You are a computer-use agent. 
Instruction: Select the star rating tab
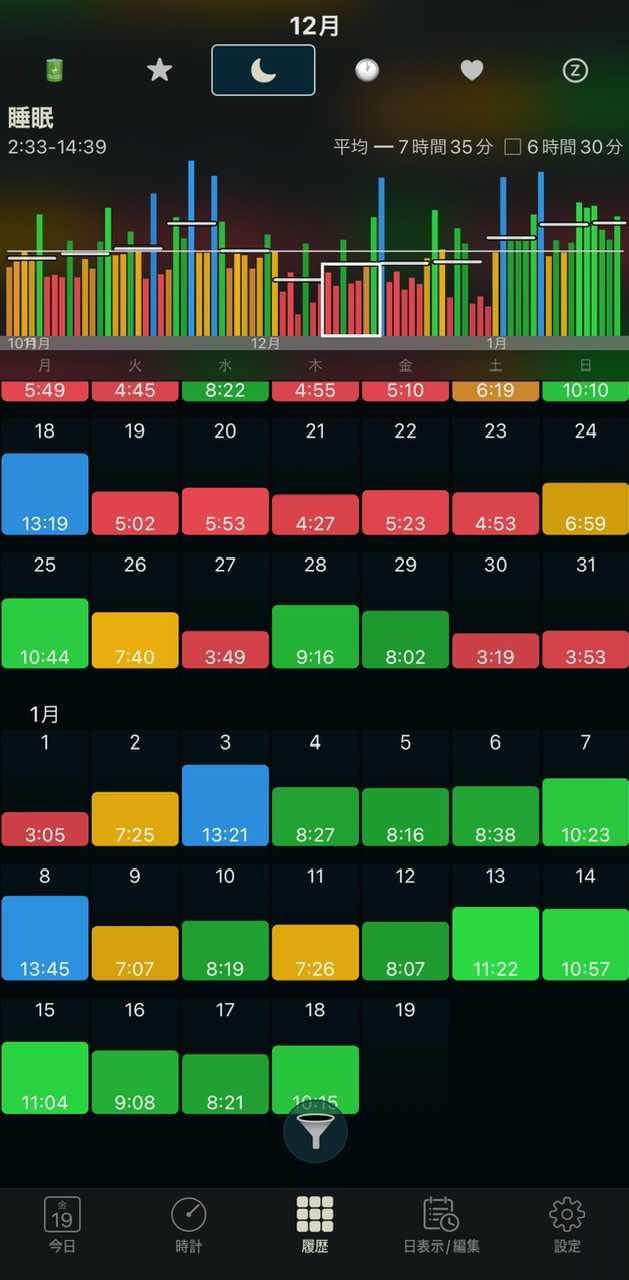click(x=159, y=70)
